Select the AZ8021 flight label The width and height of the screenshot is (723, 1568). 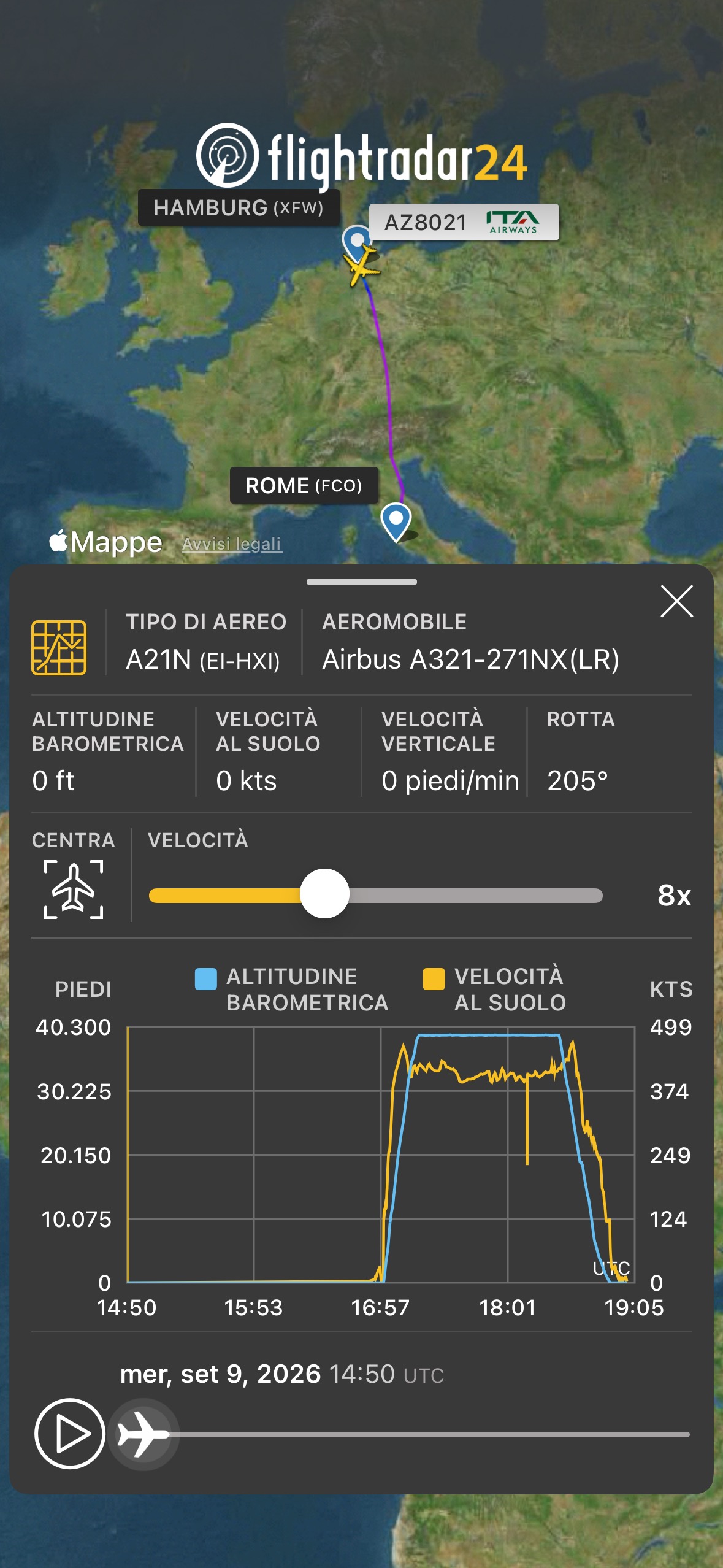pyautogui.click(x=464, y=222)
